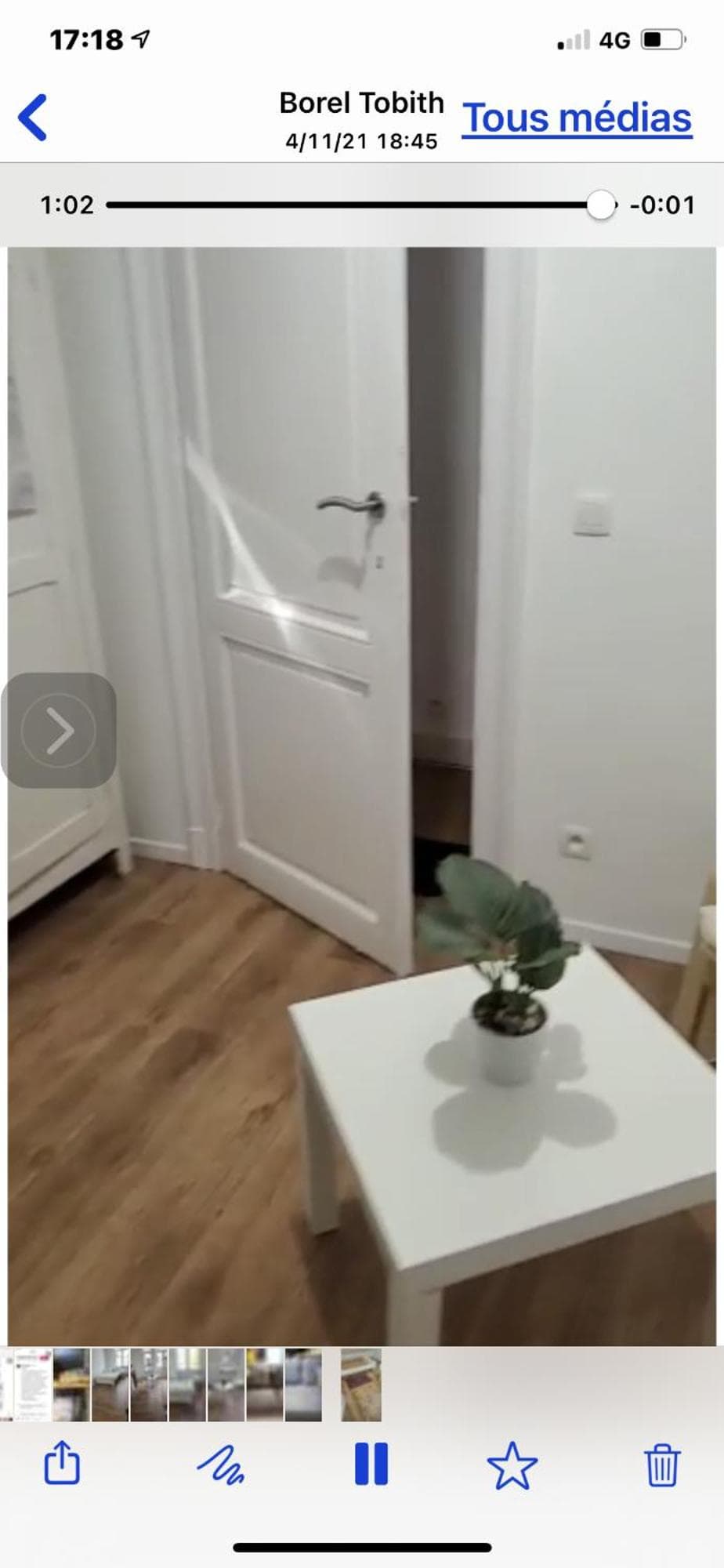Tap the forward arrow on the video
This screenshot has width=724, height=1568.
point(60,730)
